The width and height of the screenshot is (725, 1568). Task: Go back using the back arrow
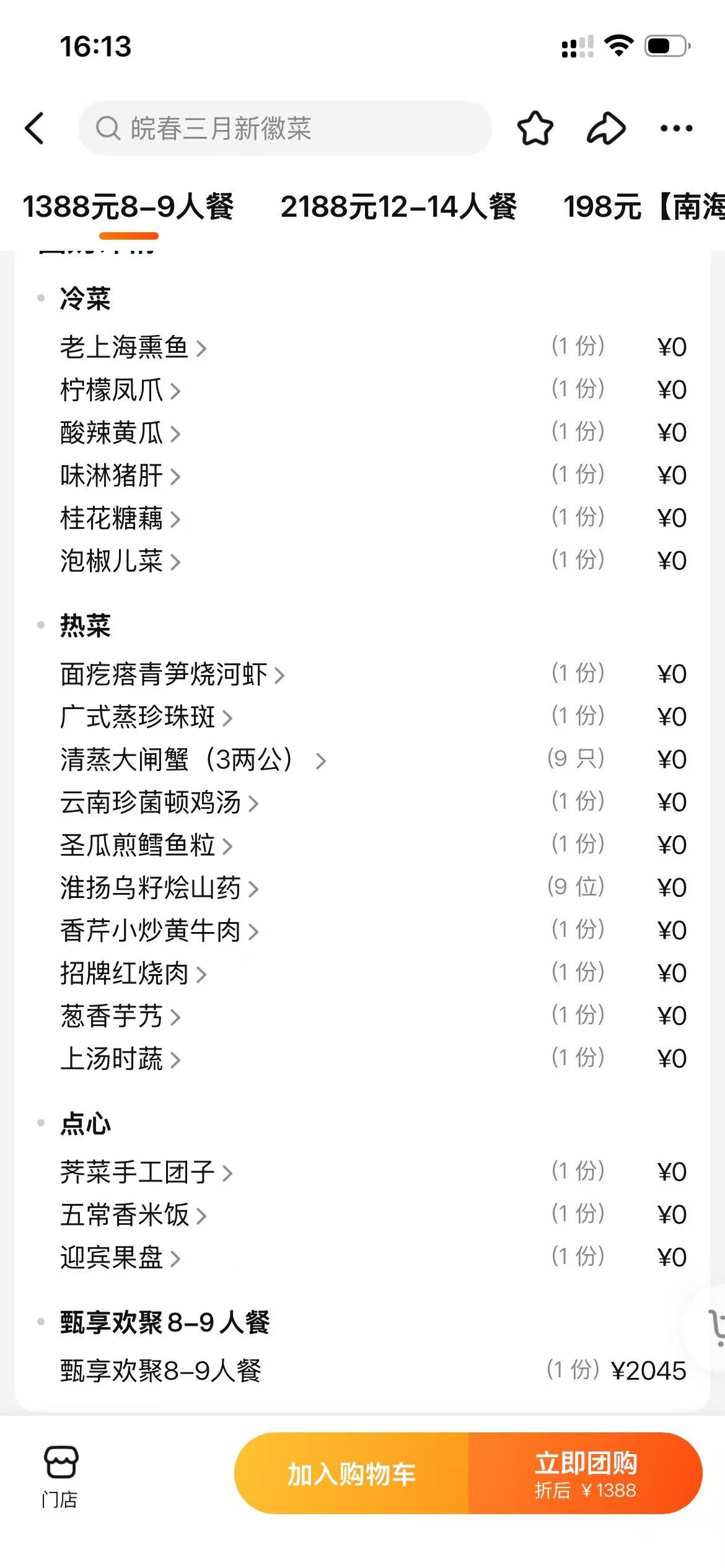point(35,128)
